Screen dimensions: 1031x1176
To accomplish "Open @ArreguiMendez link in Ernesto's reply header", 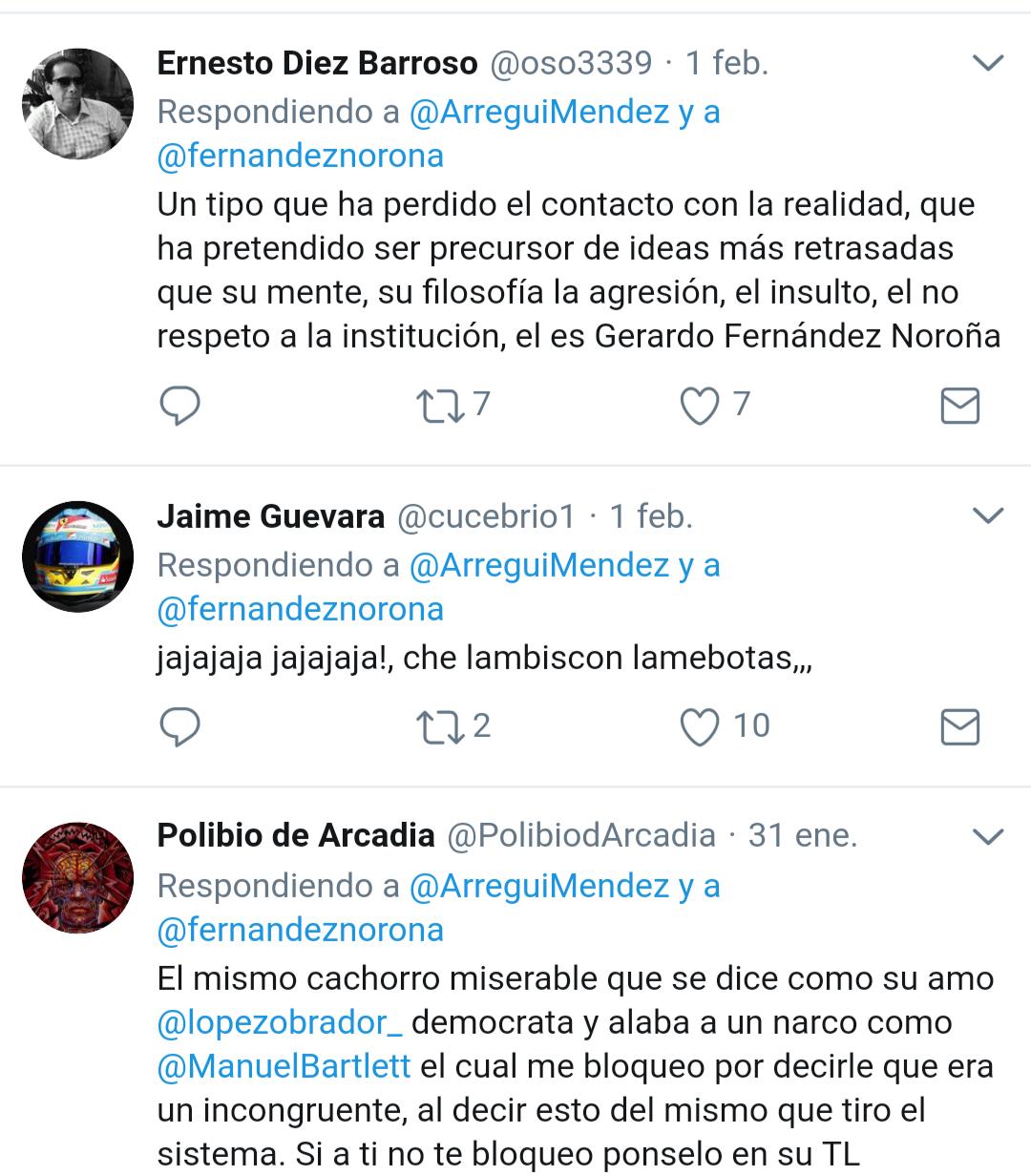I will pyautogui.click(x=538, y=112).
